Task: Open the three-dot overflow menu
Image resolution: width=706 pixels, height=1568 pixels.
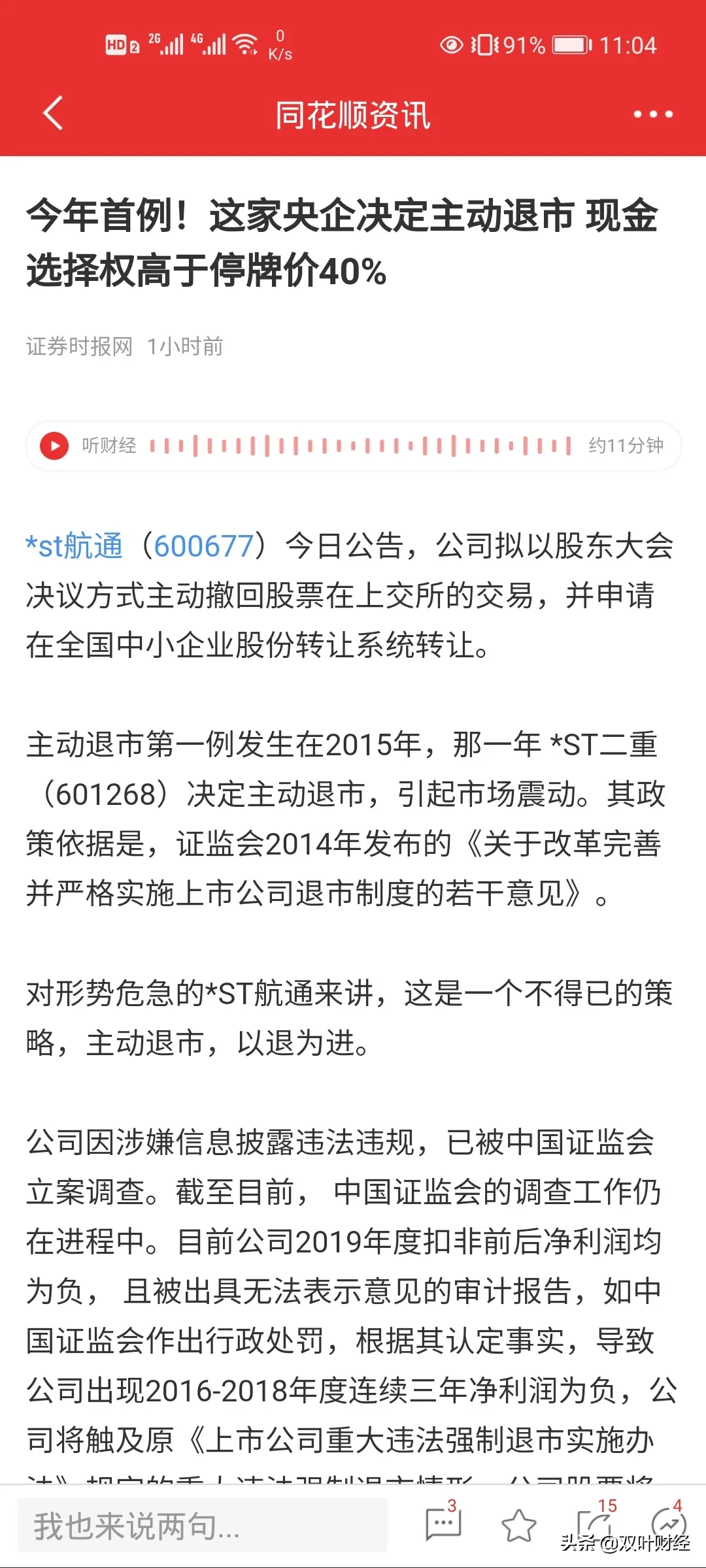Action: (652, 114)
